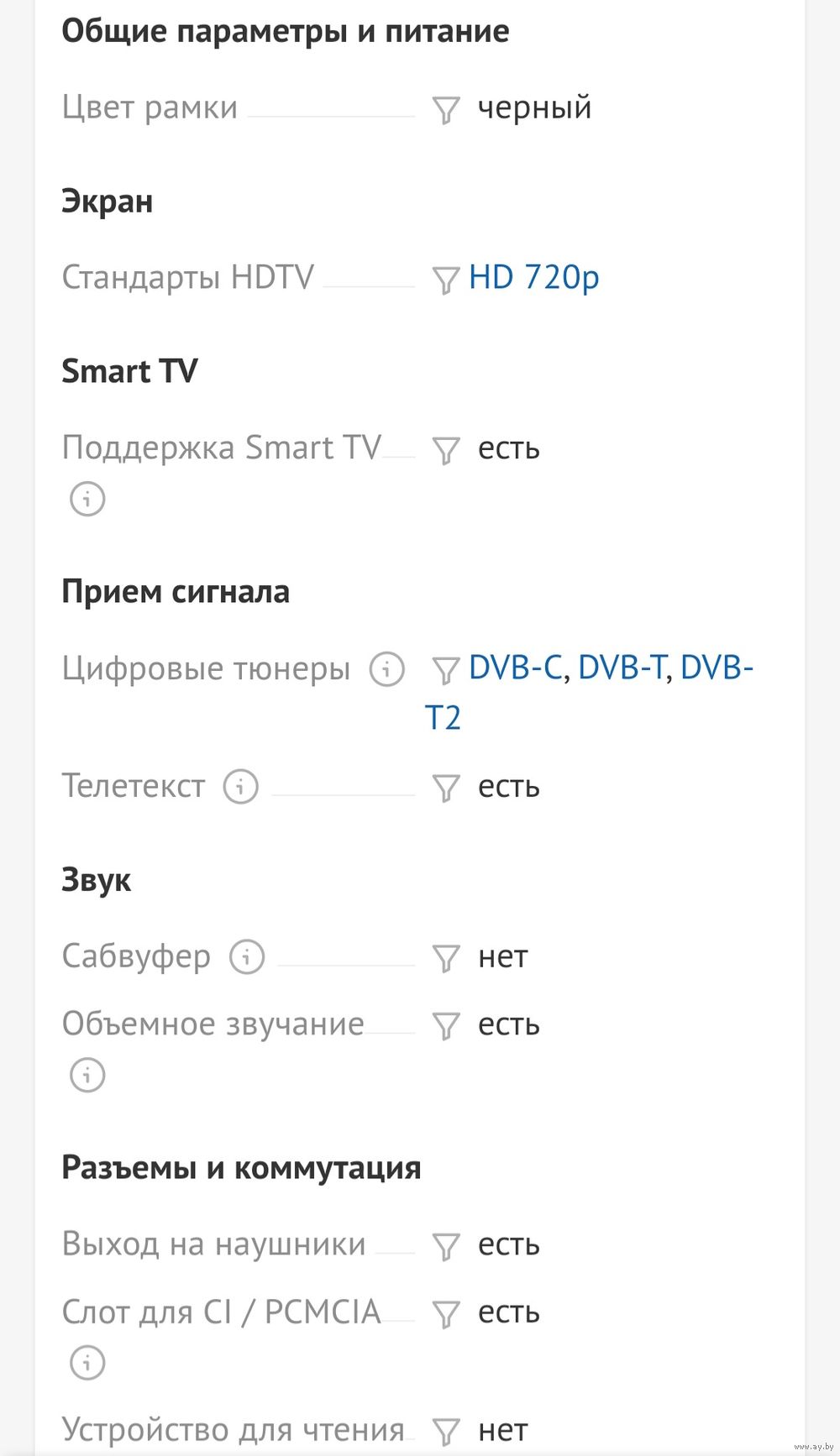
Task: Filter by black frame color
Action: [445, 110]
